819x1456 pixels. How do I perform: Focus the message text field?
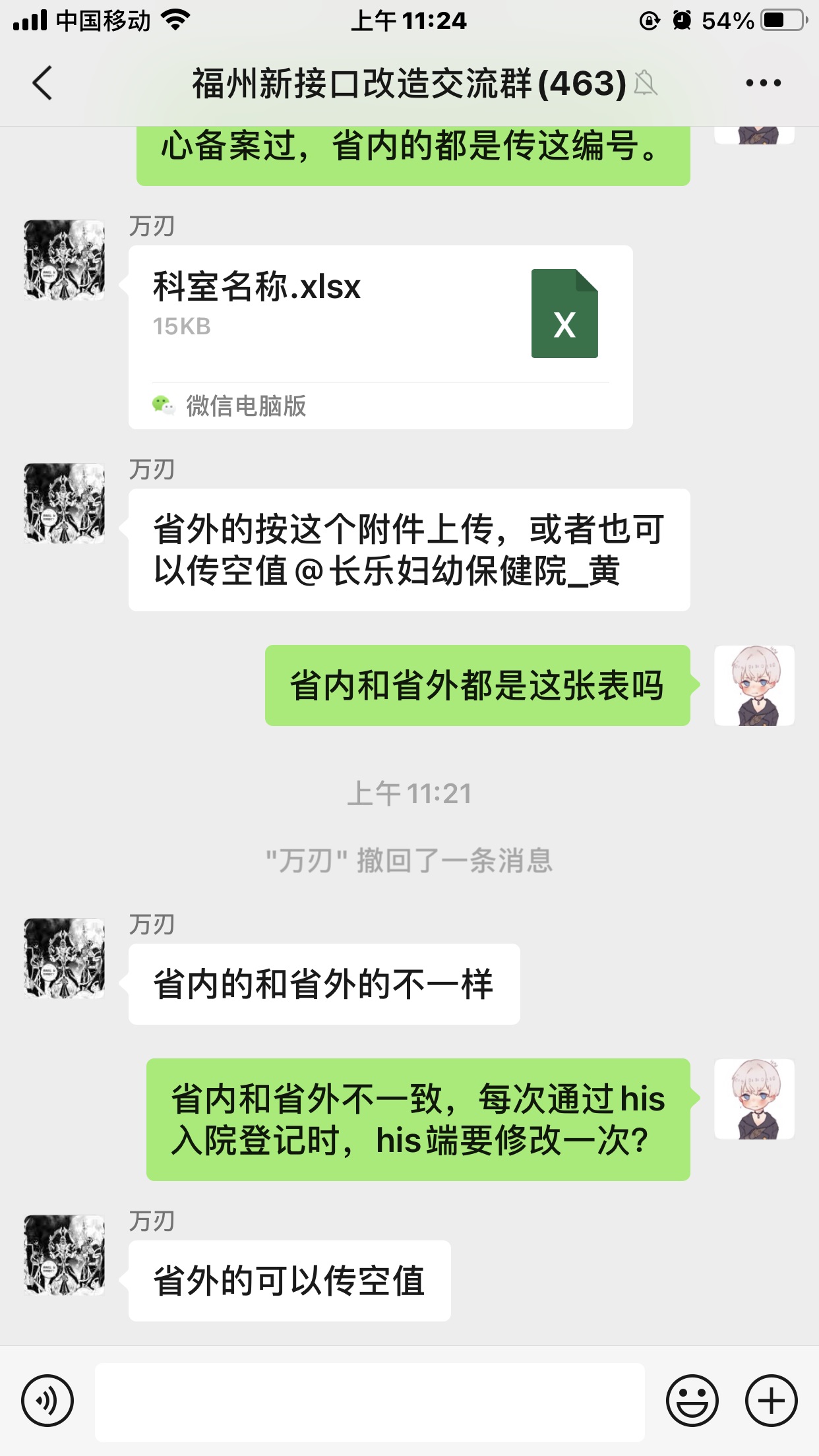pos(369,1402)
